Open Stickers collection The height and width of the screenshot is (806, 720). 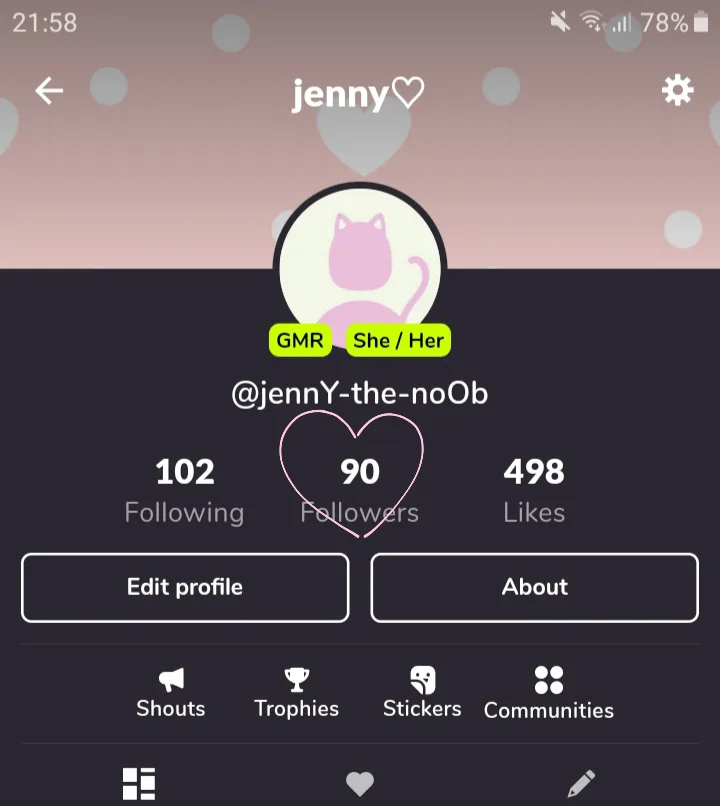[422, 694]
